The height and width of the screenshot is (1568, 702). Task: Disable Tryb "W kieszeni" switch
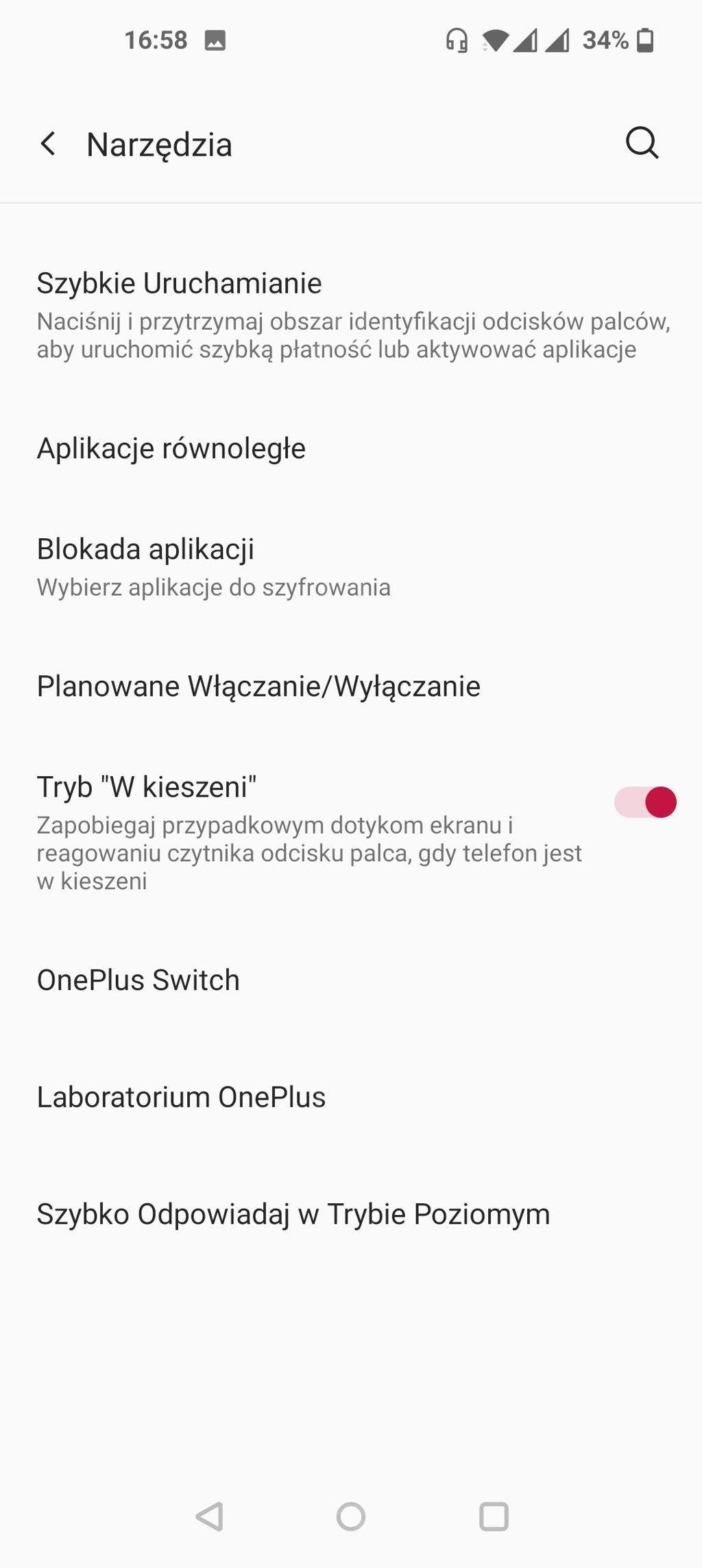[645, 802]
